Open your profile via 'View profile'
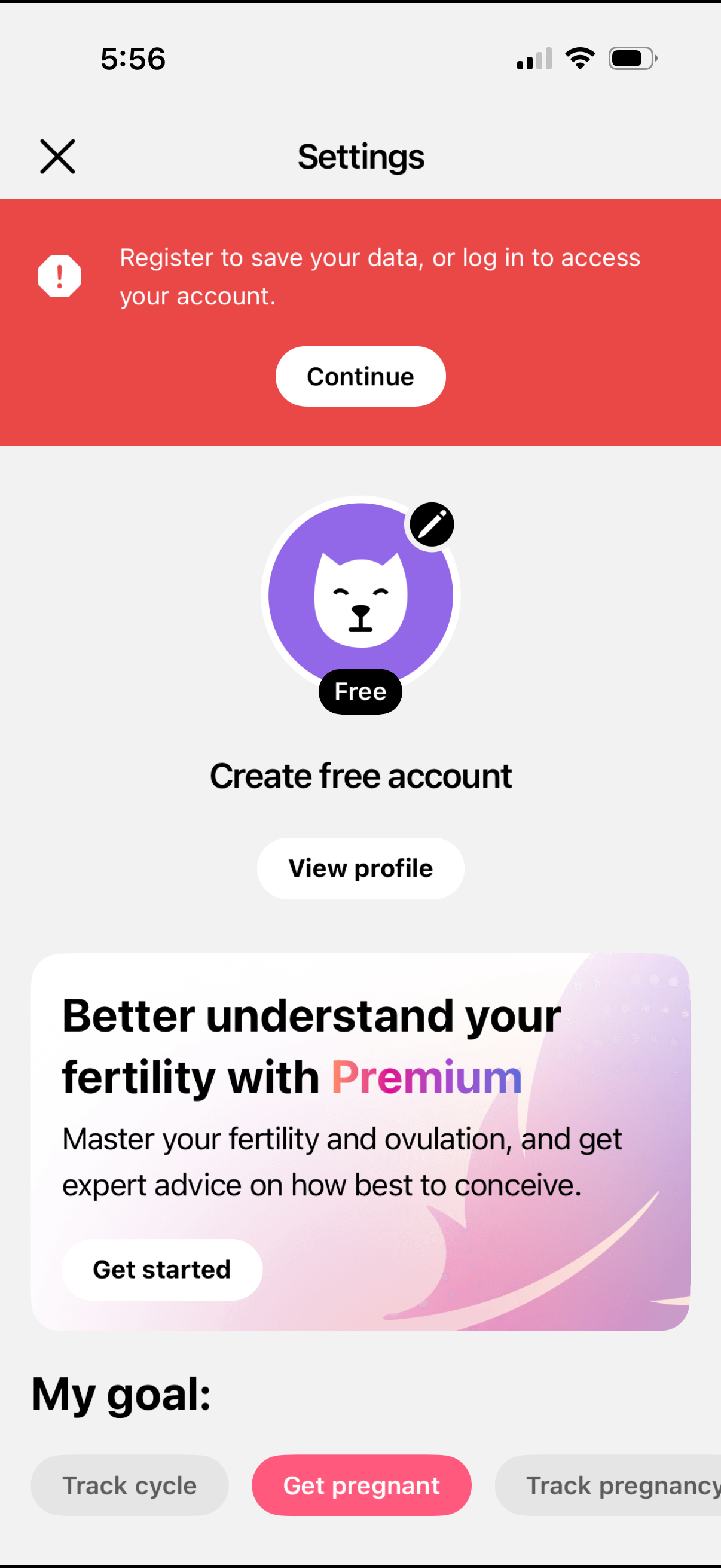 [x=360, y=868]
